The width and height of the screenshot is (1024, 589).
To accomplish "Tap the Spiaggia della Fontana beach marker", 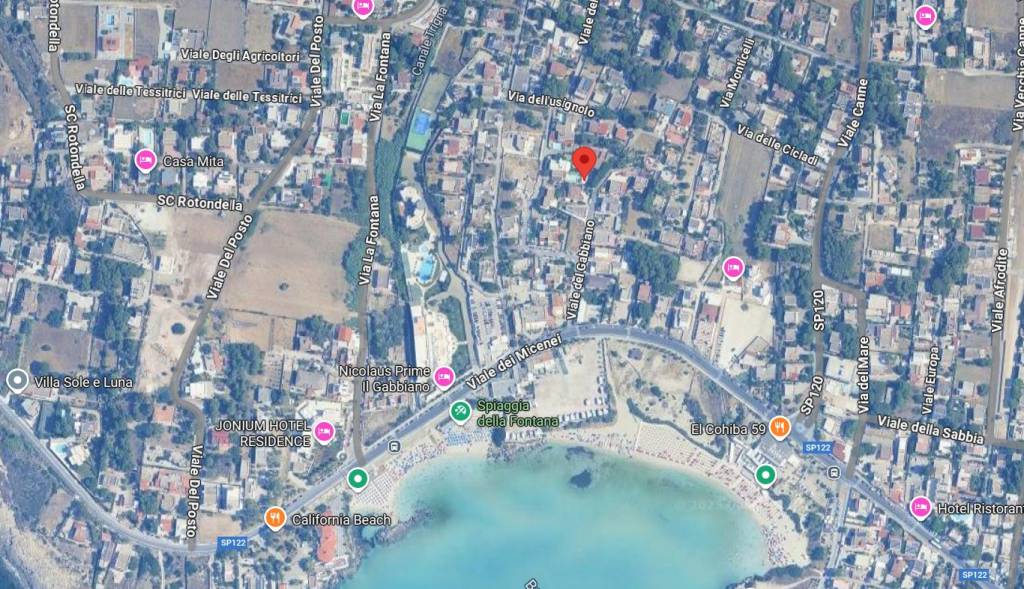I will click(x=460, y=411).
